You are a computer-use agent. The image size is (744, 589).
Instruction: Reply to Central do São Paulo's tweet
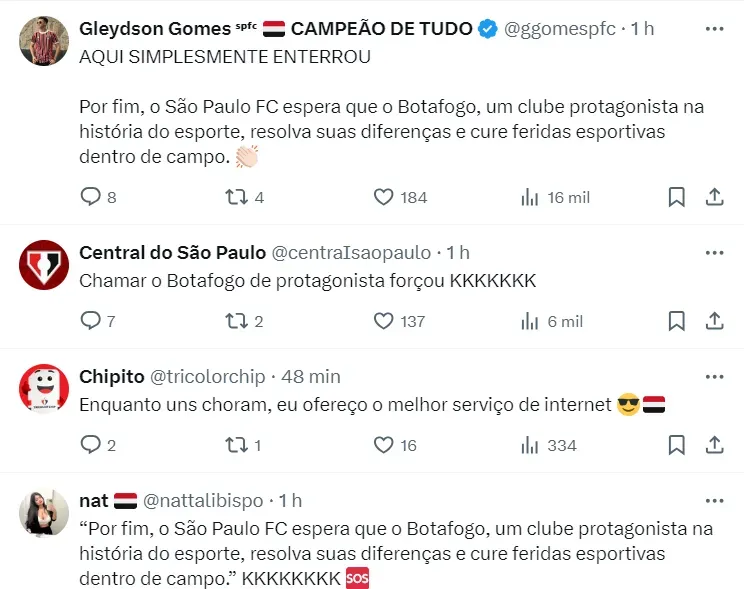click(91, 321)
